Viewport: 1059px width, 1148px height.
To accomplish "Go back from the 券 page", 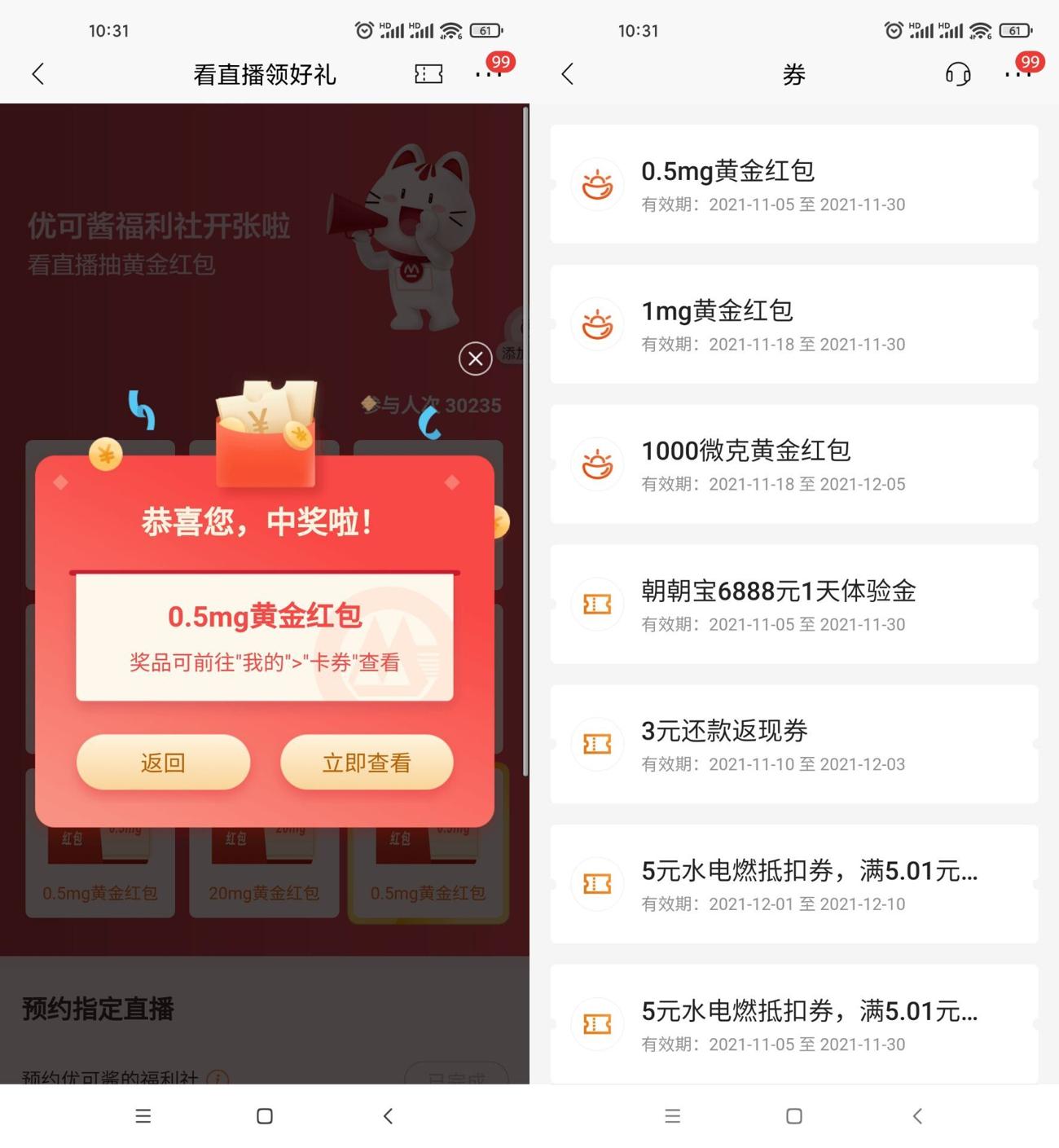I will click(x=568, y=75).
